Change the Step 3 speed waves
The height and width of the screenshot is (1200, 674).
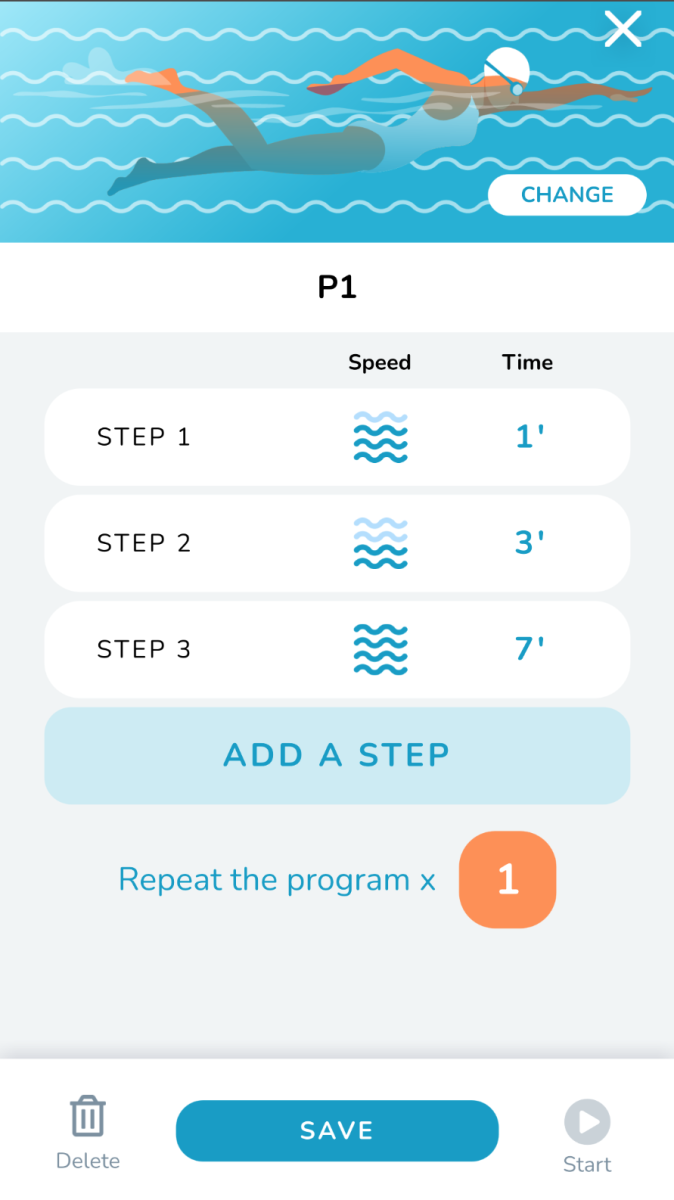(380, 649)
